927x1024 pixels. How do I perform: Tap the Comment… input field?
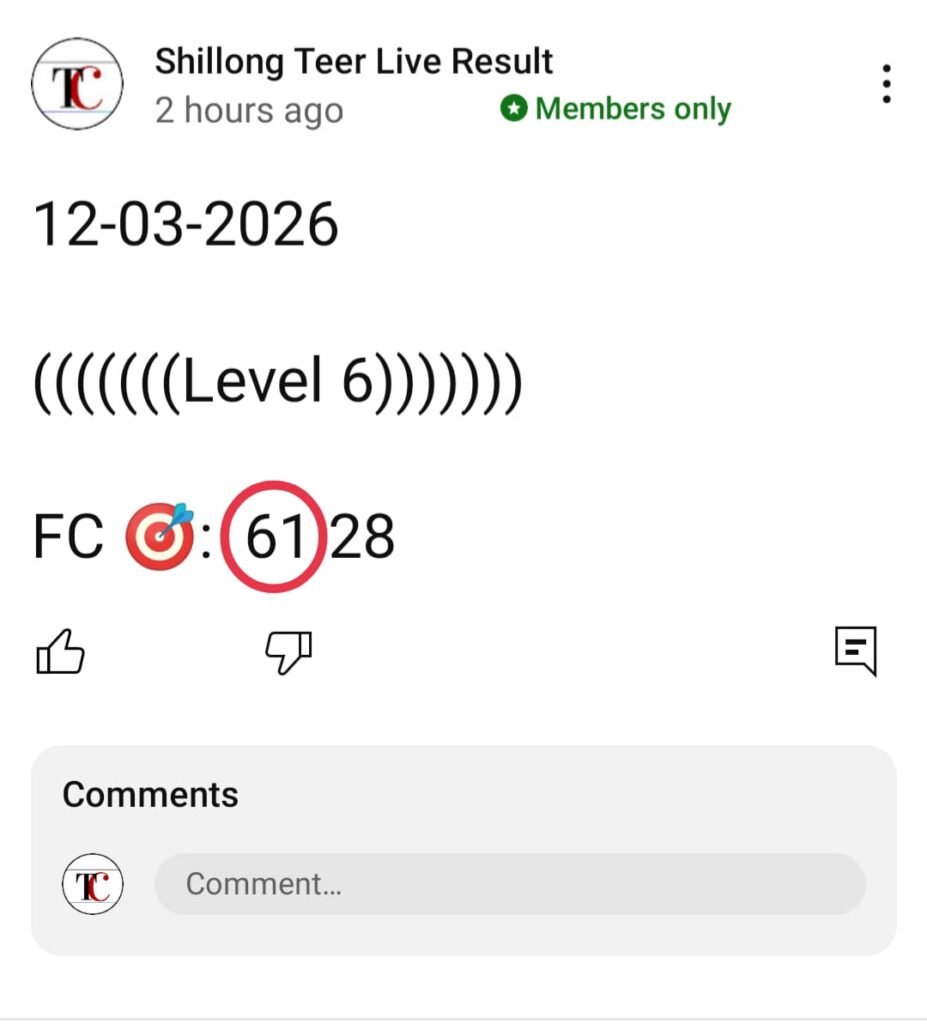(x=509, y=884)
